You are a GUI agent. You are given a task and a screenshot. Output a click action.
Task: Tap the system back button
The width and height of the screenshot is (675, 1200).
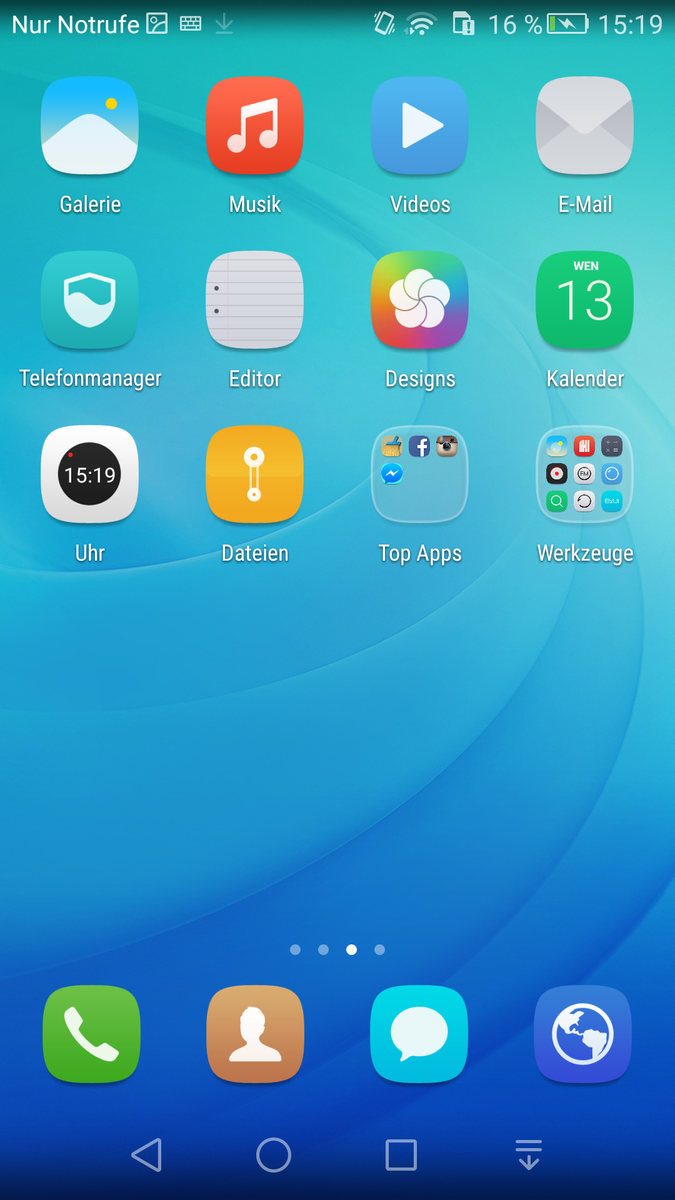(146, 1155)
